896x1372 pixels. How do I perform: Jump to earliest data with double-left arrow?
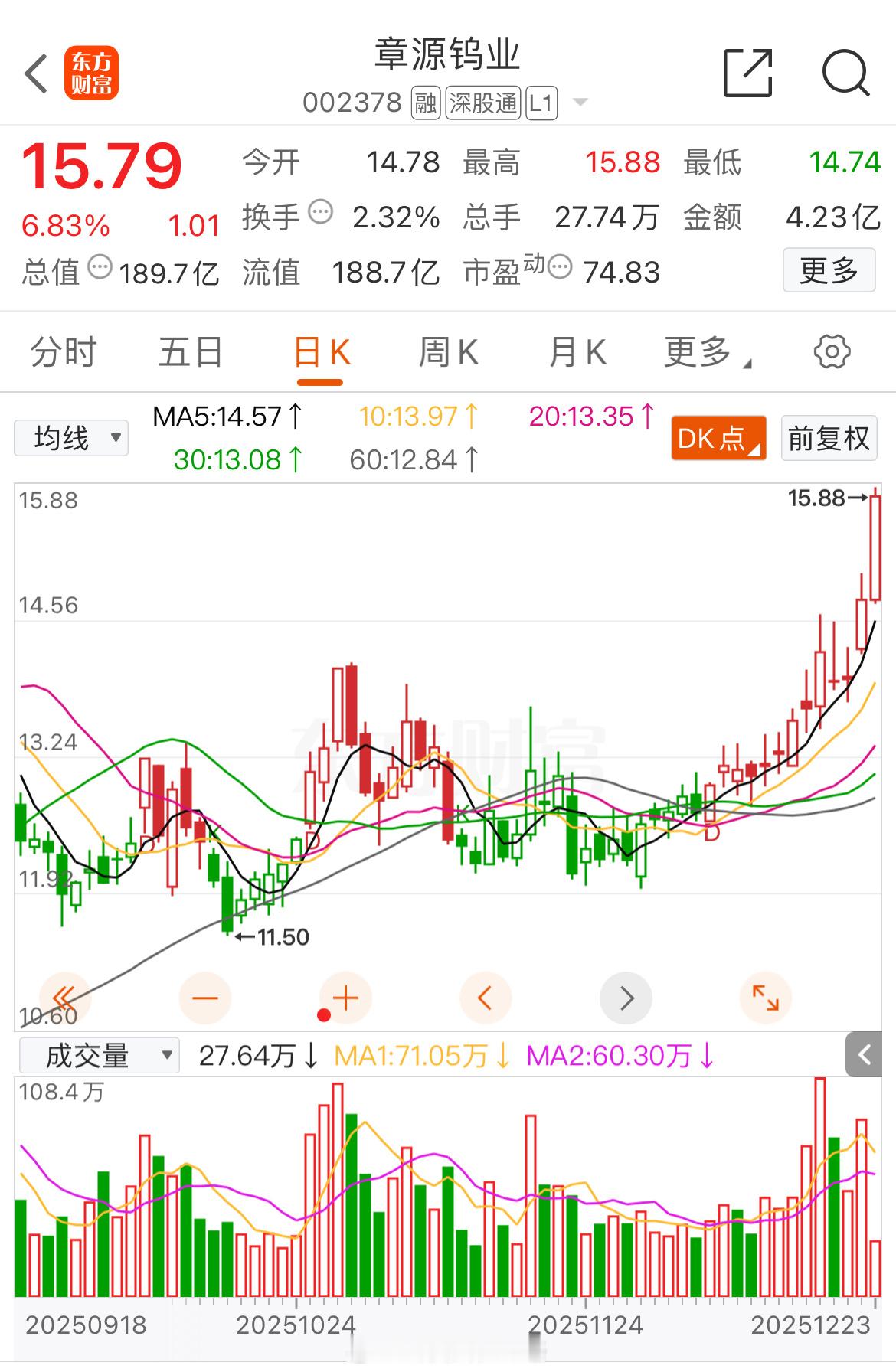point(63,997)
